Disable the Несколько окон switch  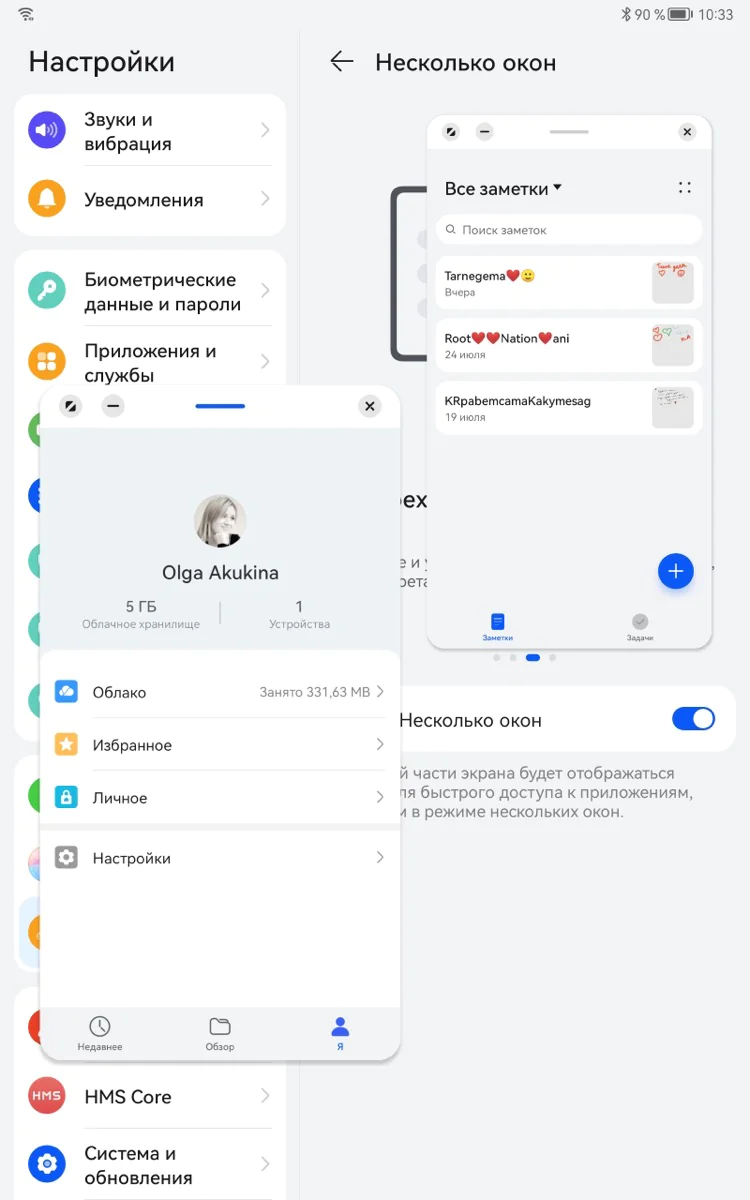point(693,719)
